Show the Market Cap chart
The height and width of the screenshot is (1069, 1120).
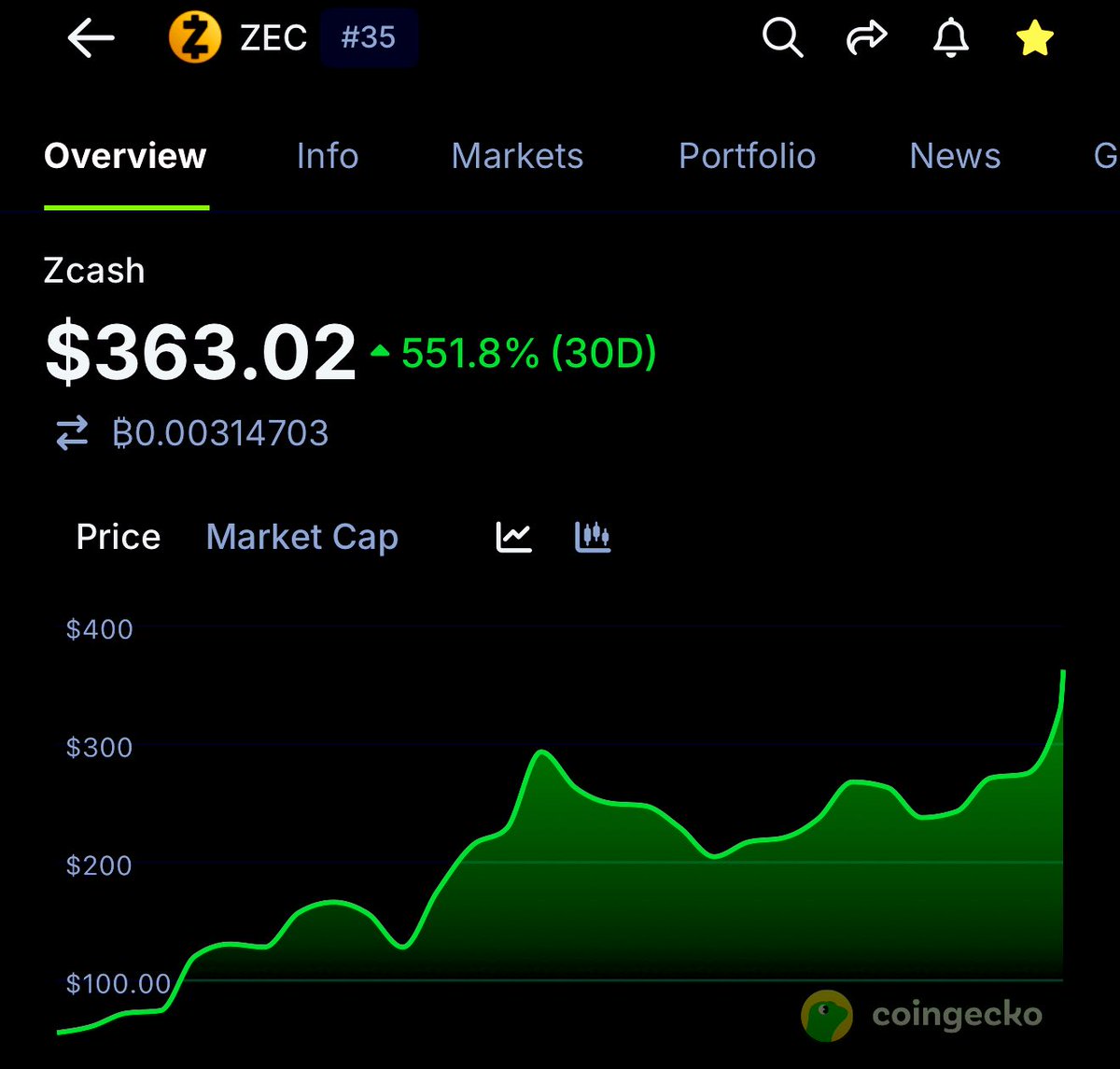tap(301, 537)
